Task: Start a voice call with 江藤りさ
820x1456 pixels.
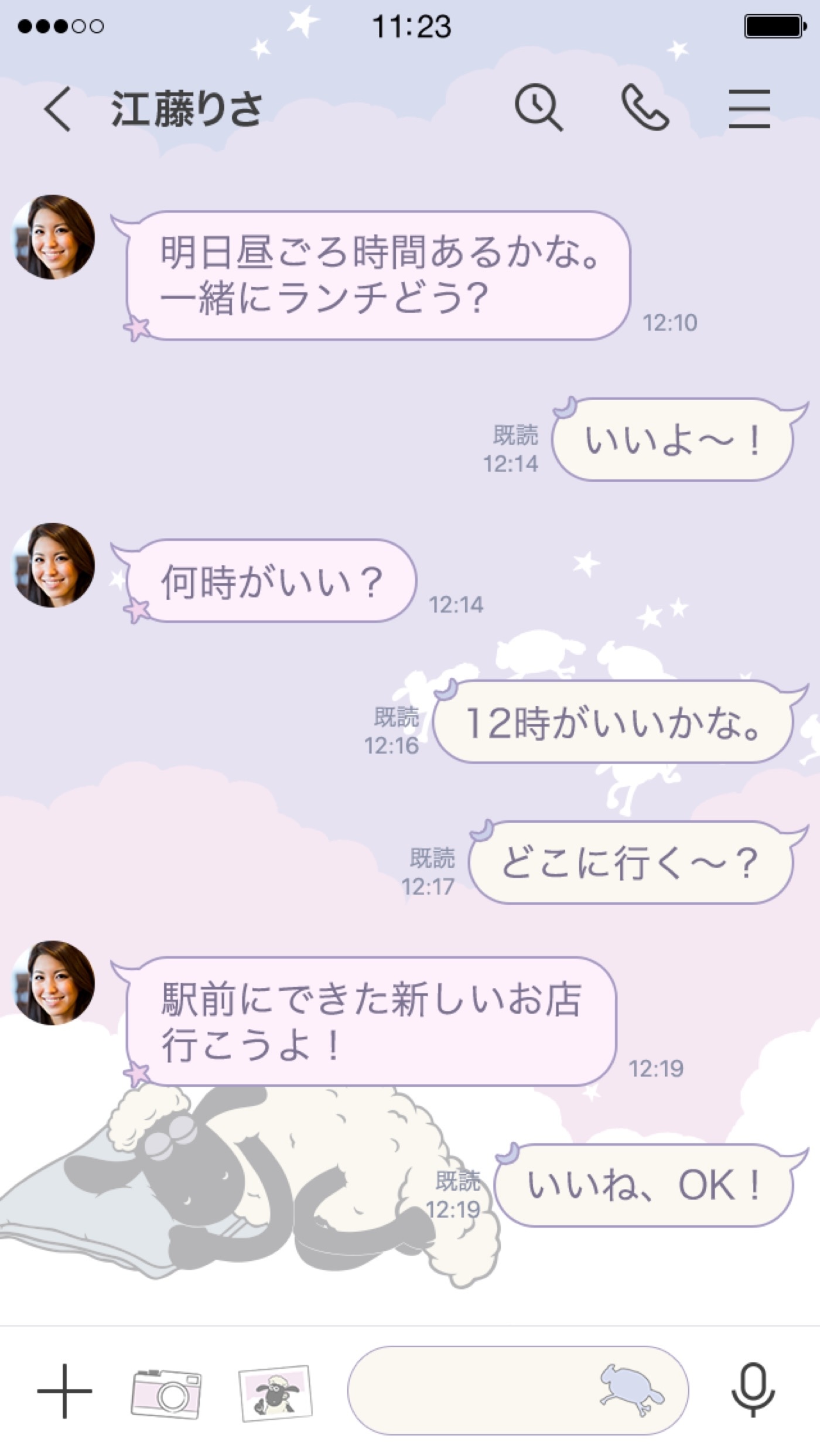Action: pyautogui.click(x=644, y=108)
